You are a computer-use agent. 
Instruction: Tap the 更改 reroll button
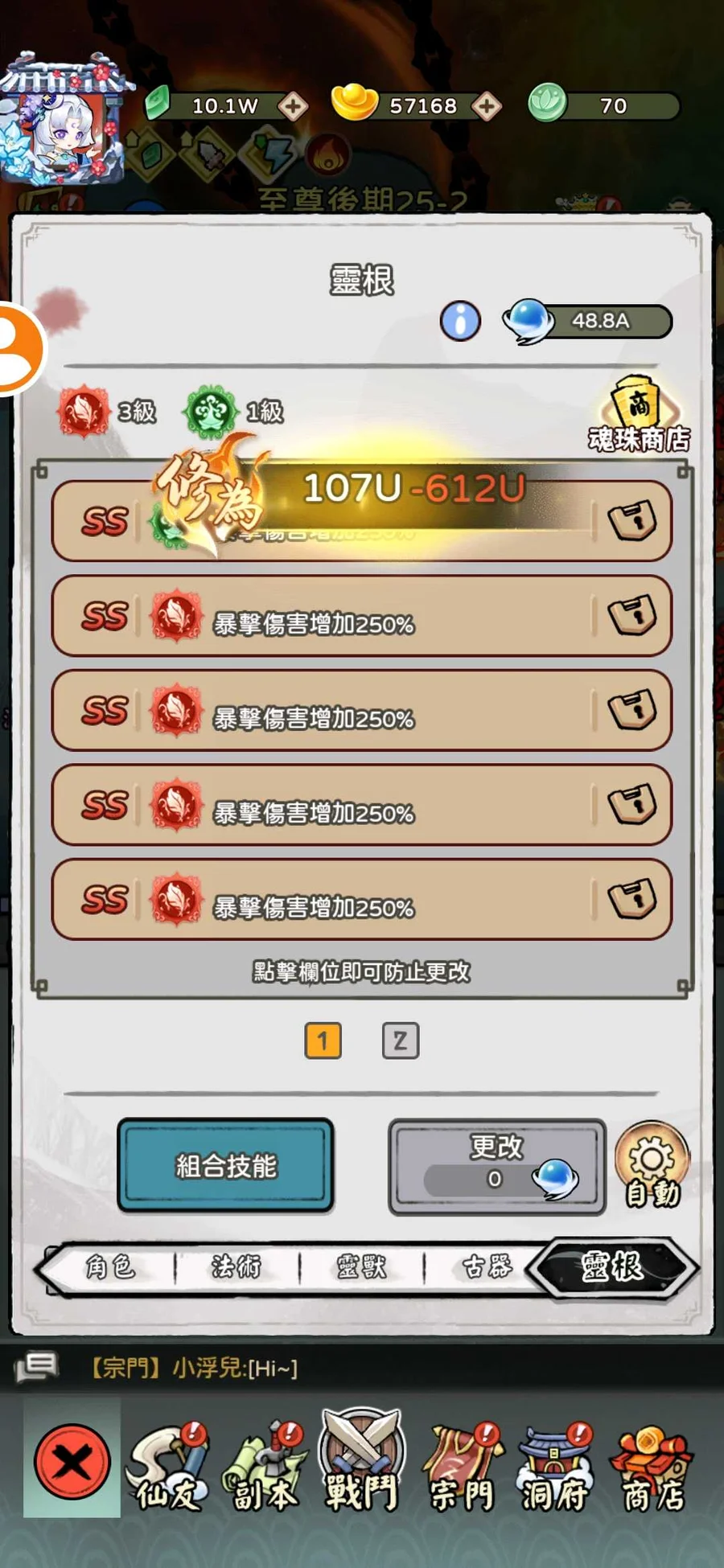tap(496, 1166)
